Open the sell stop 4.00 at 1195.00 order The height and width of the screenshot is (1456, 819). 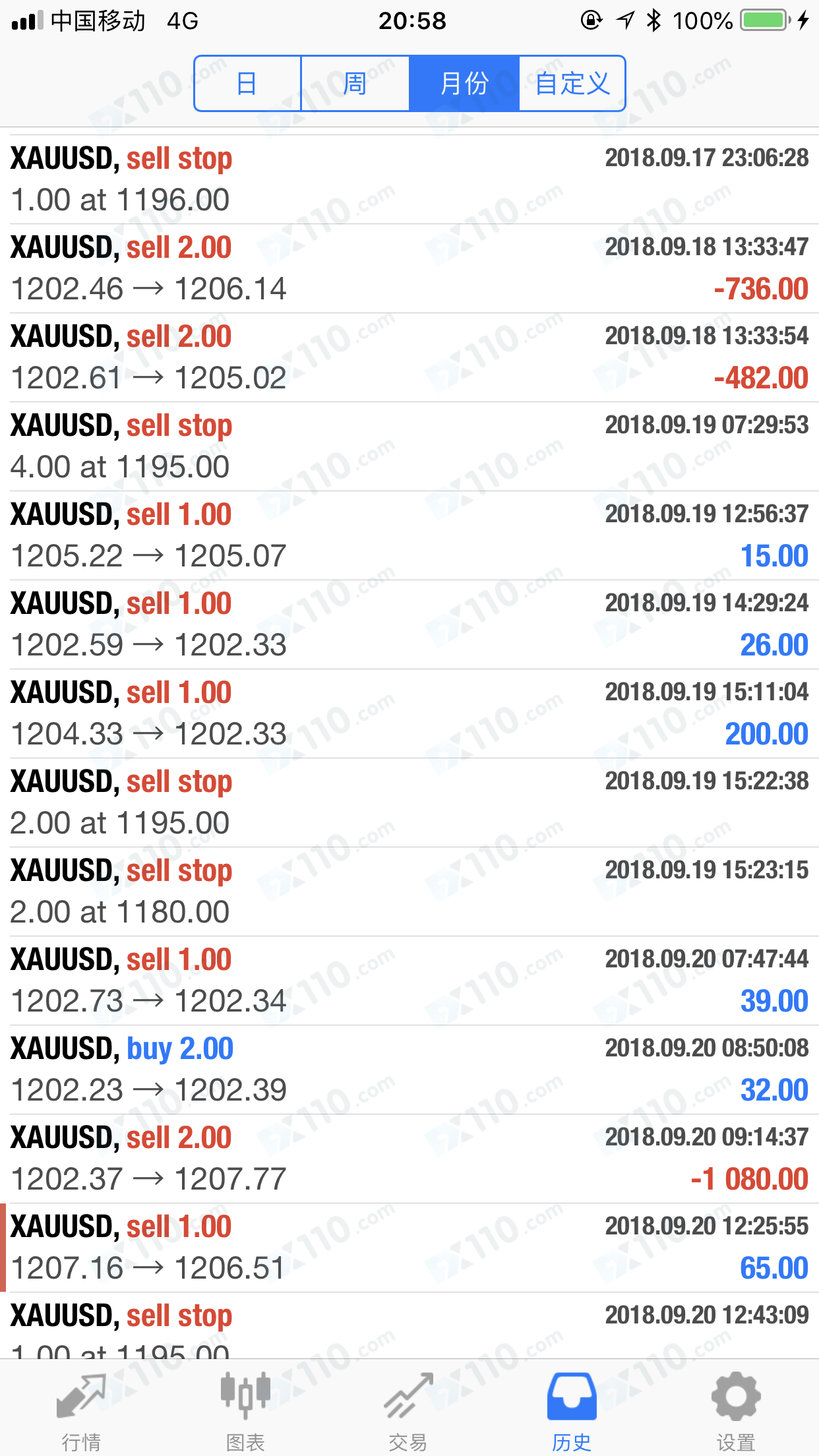point(409,446)
